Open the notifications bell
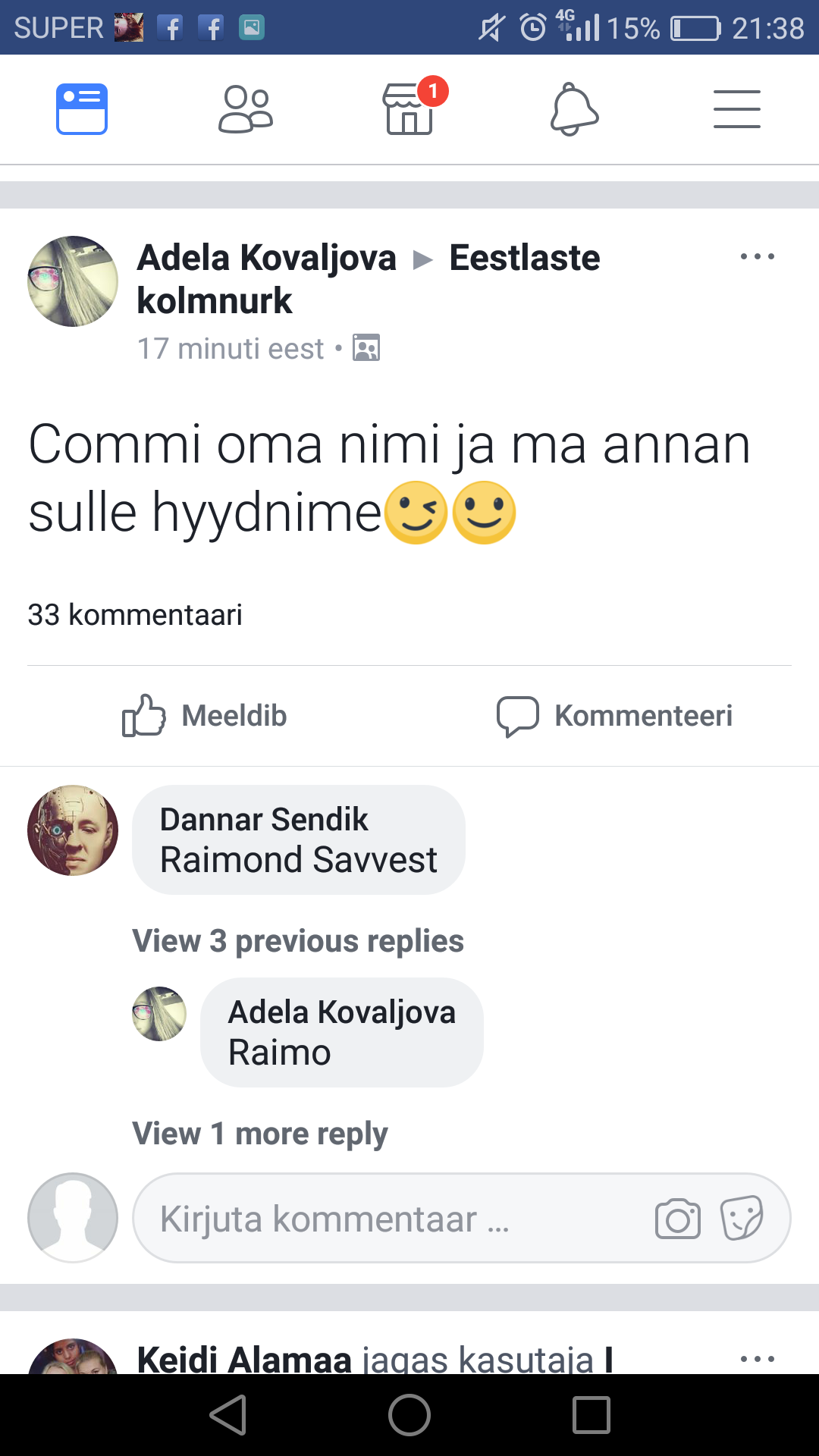This screenshot has height=1456, width=819. tap(574, 109)
